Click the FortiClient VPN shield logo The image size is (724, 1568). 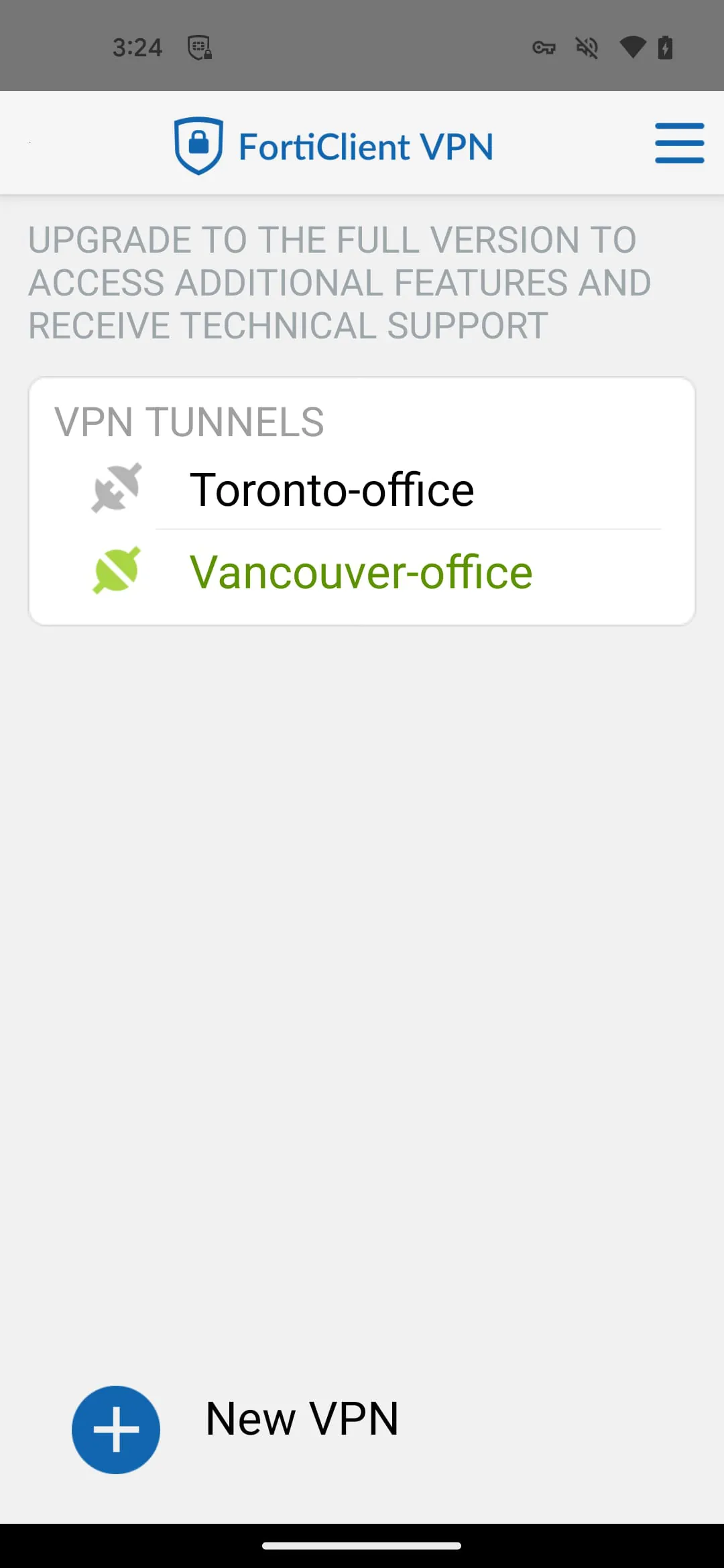198,143
